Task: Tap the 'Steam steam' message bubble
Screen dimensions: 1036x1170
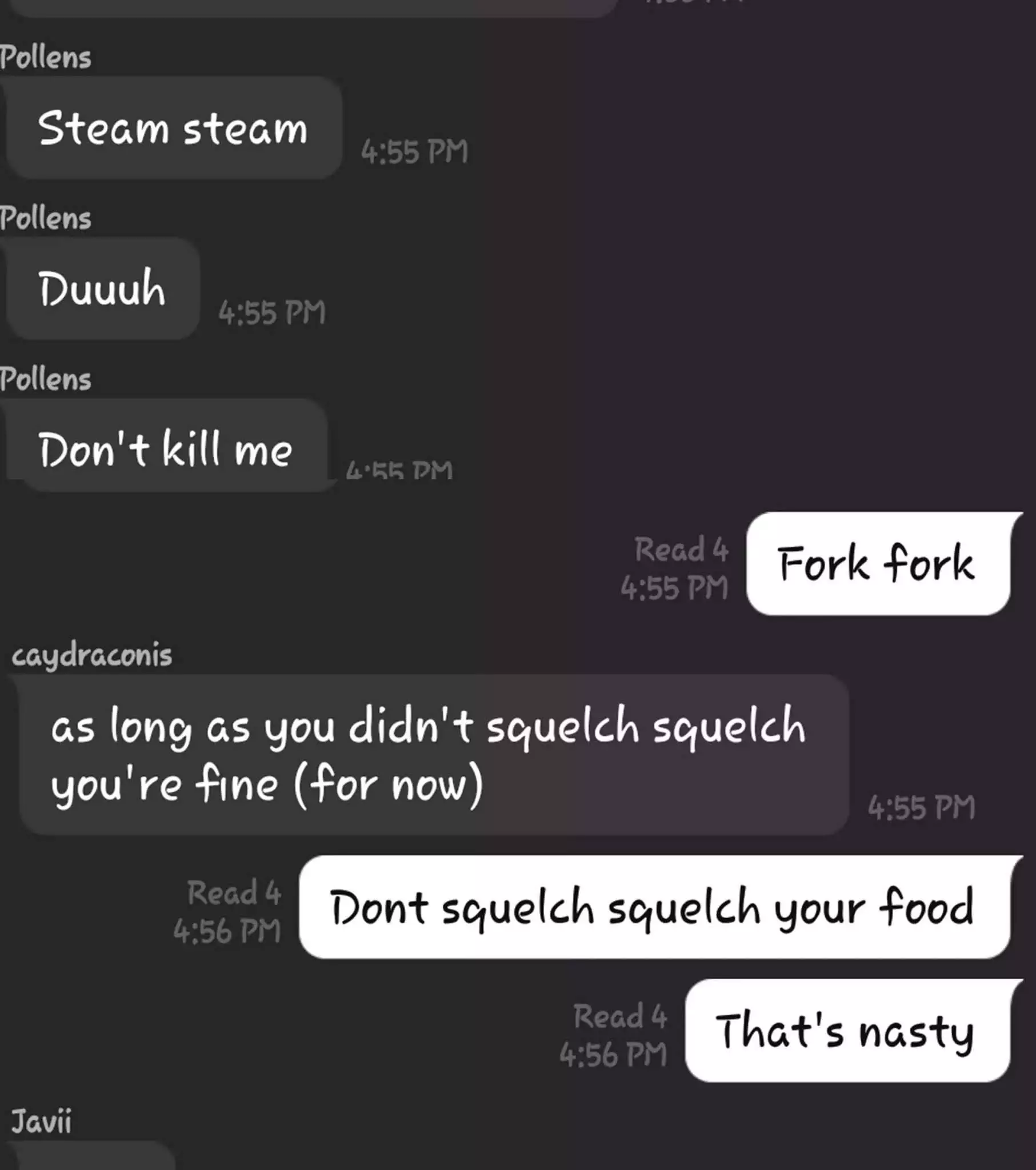Action: 172,128
